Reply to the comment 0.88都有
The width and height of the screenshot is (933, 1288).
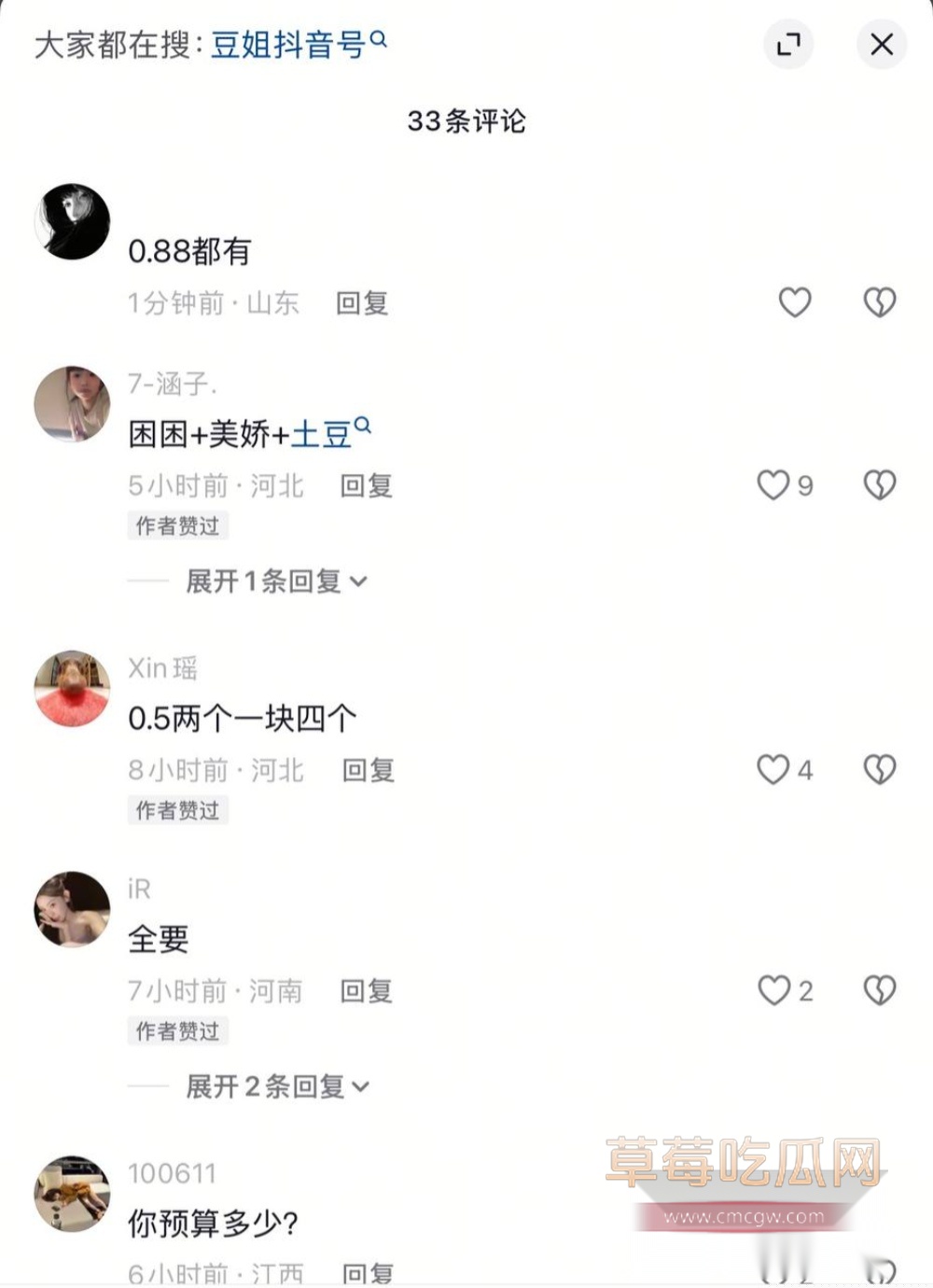point(362,303)
